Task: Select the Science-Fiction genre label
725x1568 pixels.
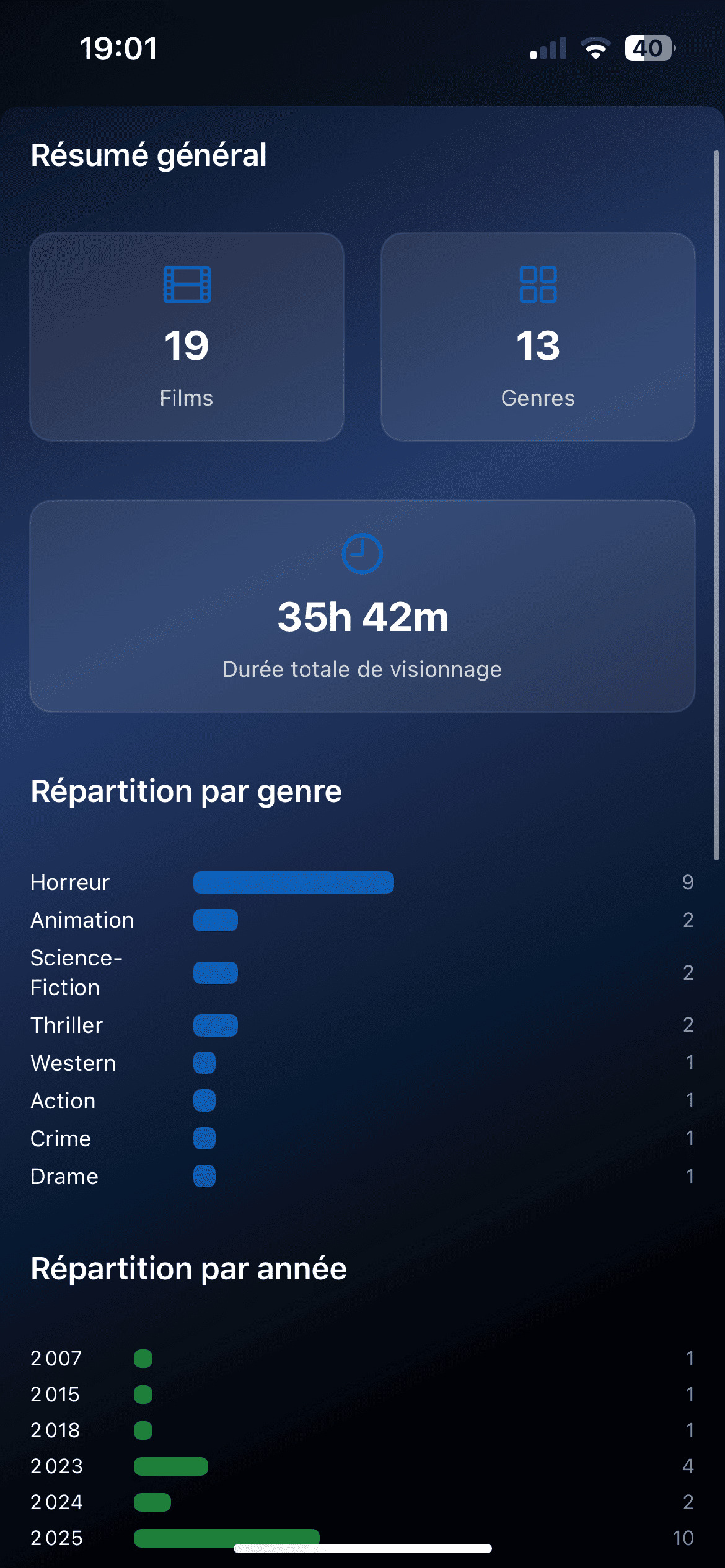Action: [76, 972]
